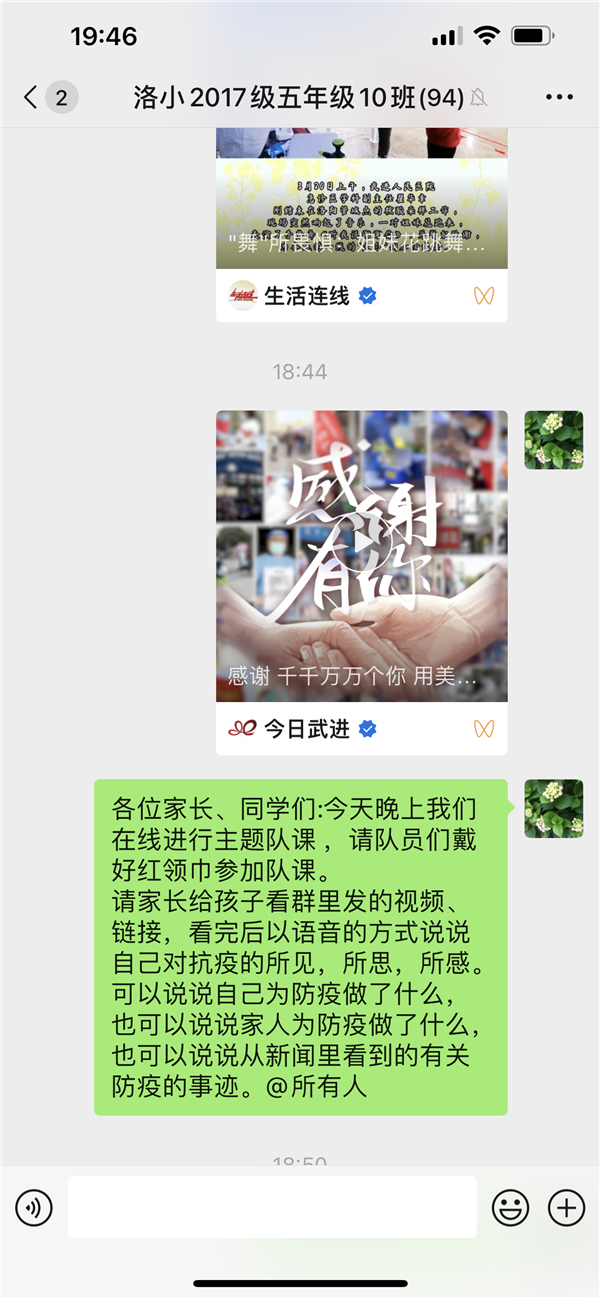The height and width of the screenshot is (1298, 600).
Task: Open sender avatar beside the 感谢有你 video
Action: pyautogui.click(x=553, y=440)
